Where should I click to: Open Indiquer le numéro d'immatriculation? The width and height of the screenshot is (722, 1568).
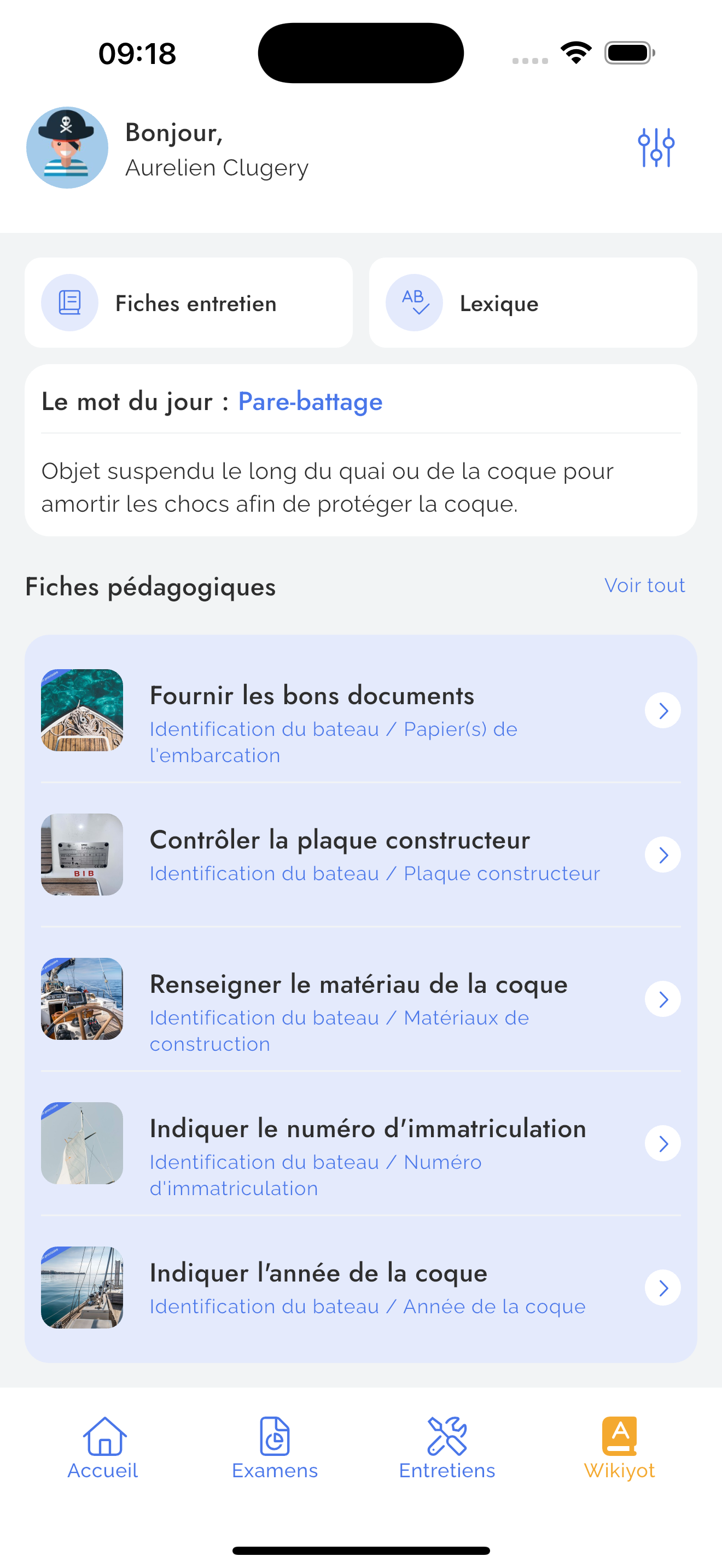coord(360,1143)
